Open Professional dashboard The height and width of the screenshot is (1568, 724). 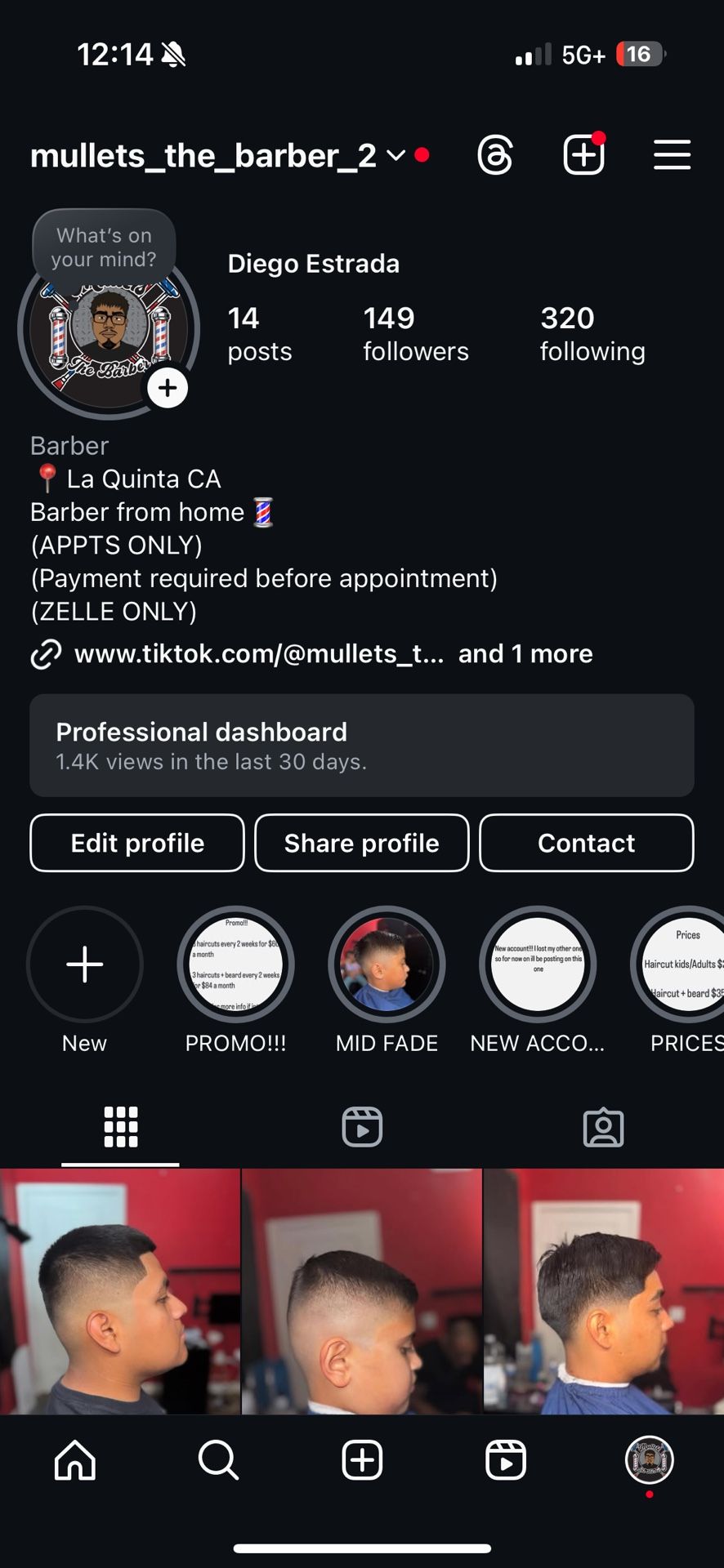[x=361, y=745]
